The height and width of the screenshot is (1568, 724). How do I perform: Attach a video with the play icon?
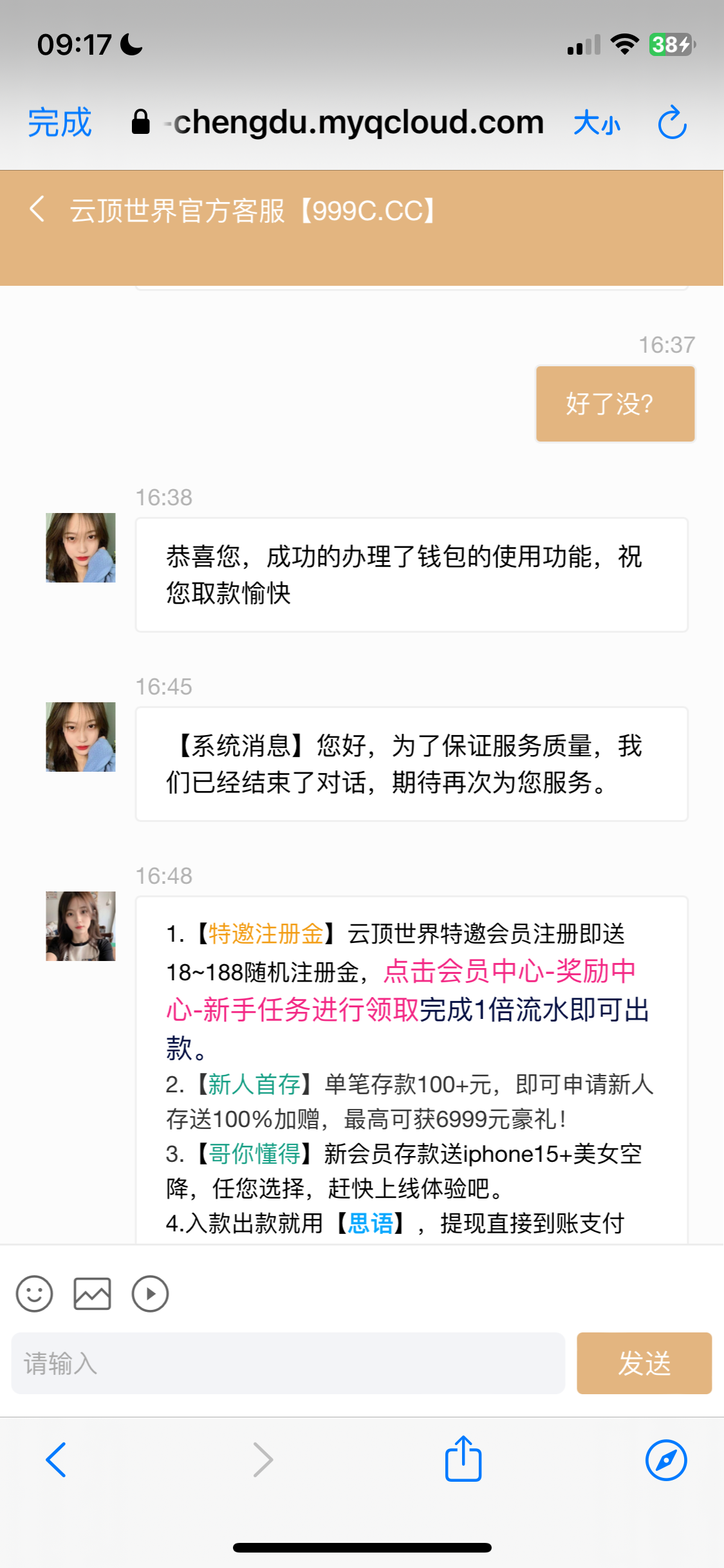(x=150, y=1294)
